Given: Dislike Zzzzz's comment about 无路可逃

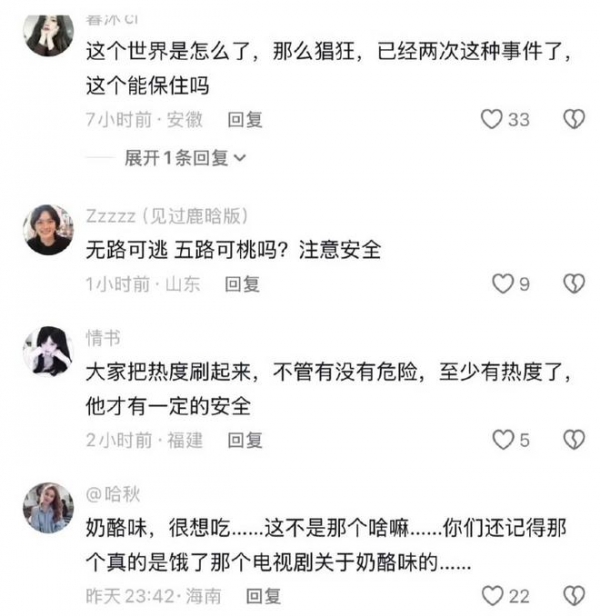Looking at the screenshot, I should 573,284.
